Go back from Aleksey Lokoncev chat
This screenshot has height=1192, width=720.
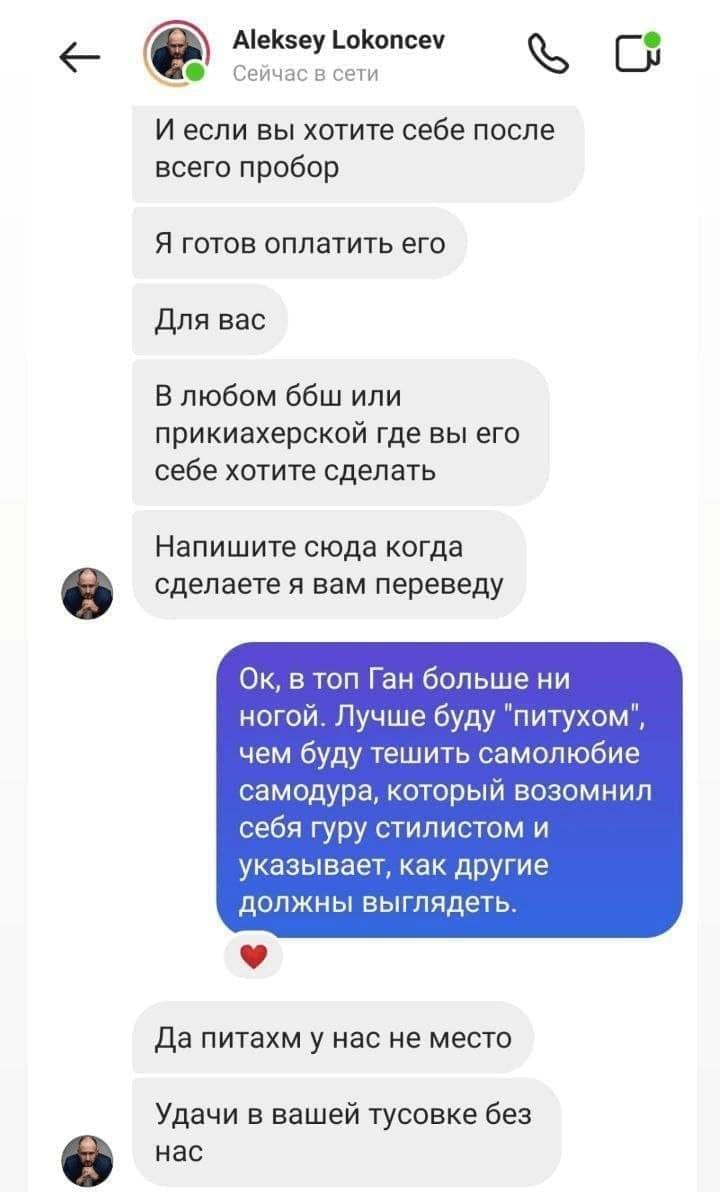tap(80, 58)
